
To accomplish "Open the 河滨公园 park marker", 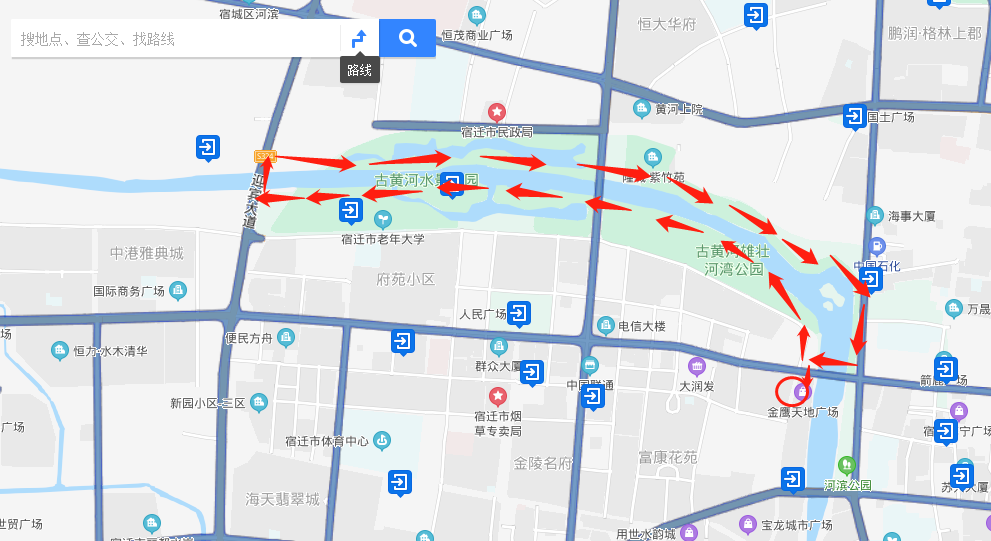I will tap(847, 465).
